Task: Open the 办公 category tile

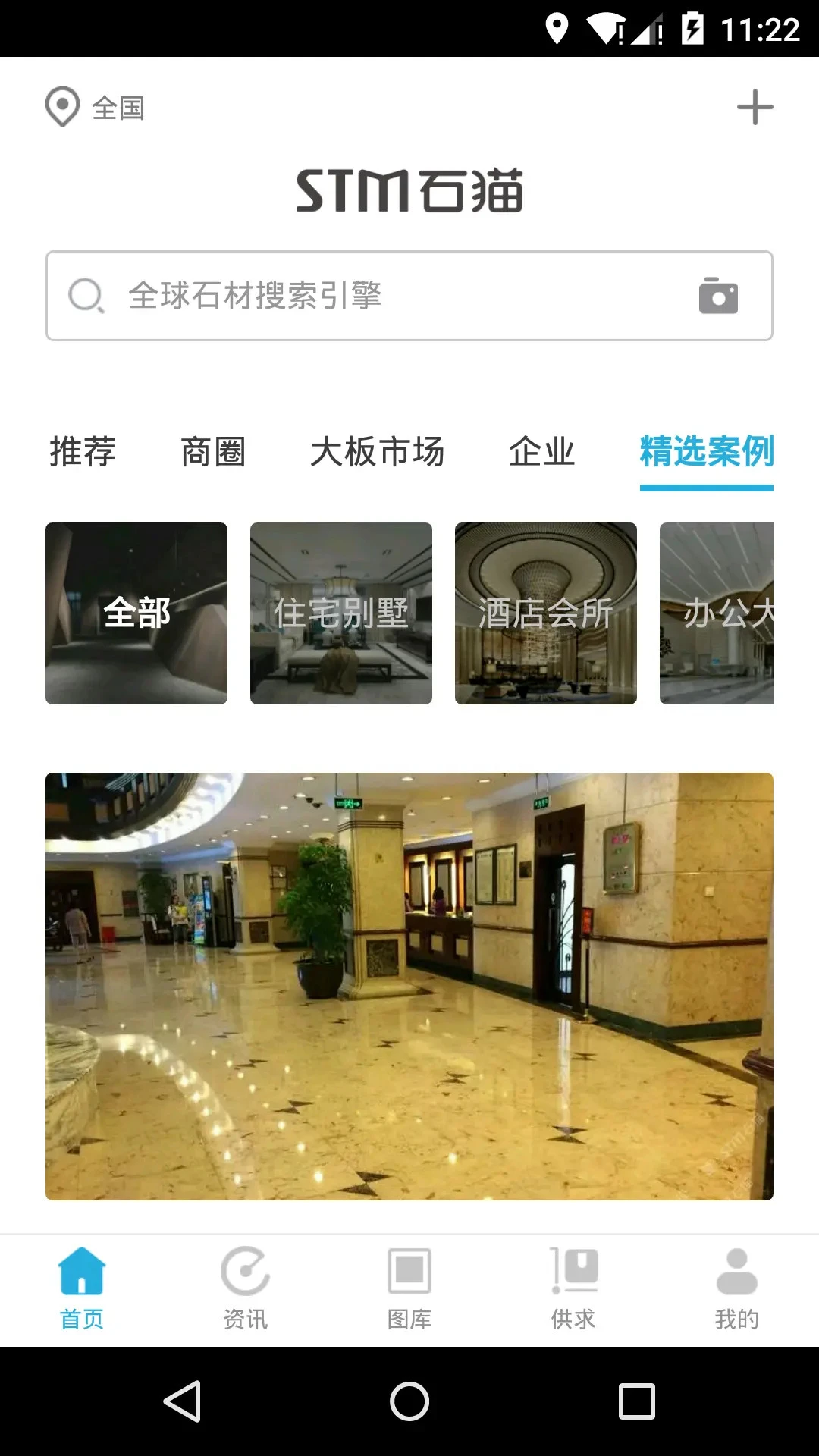Action: 717,613
